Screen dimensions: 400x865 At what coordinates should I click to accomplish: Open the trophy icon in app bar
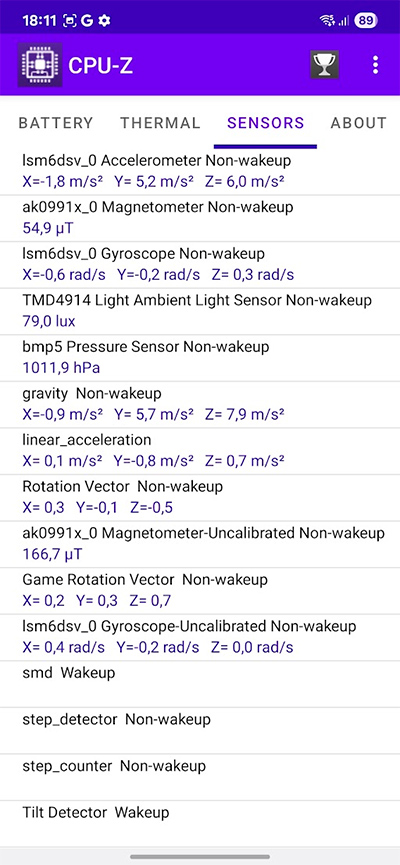pyautogui.click(x=324, y=65)
